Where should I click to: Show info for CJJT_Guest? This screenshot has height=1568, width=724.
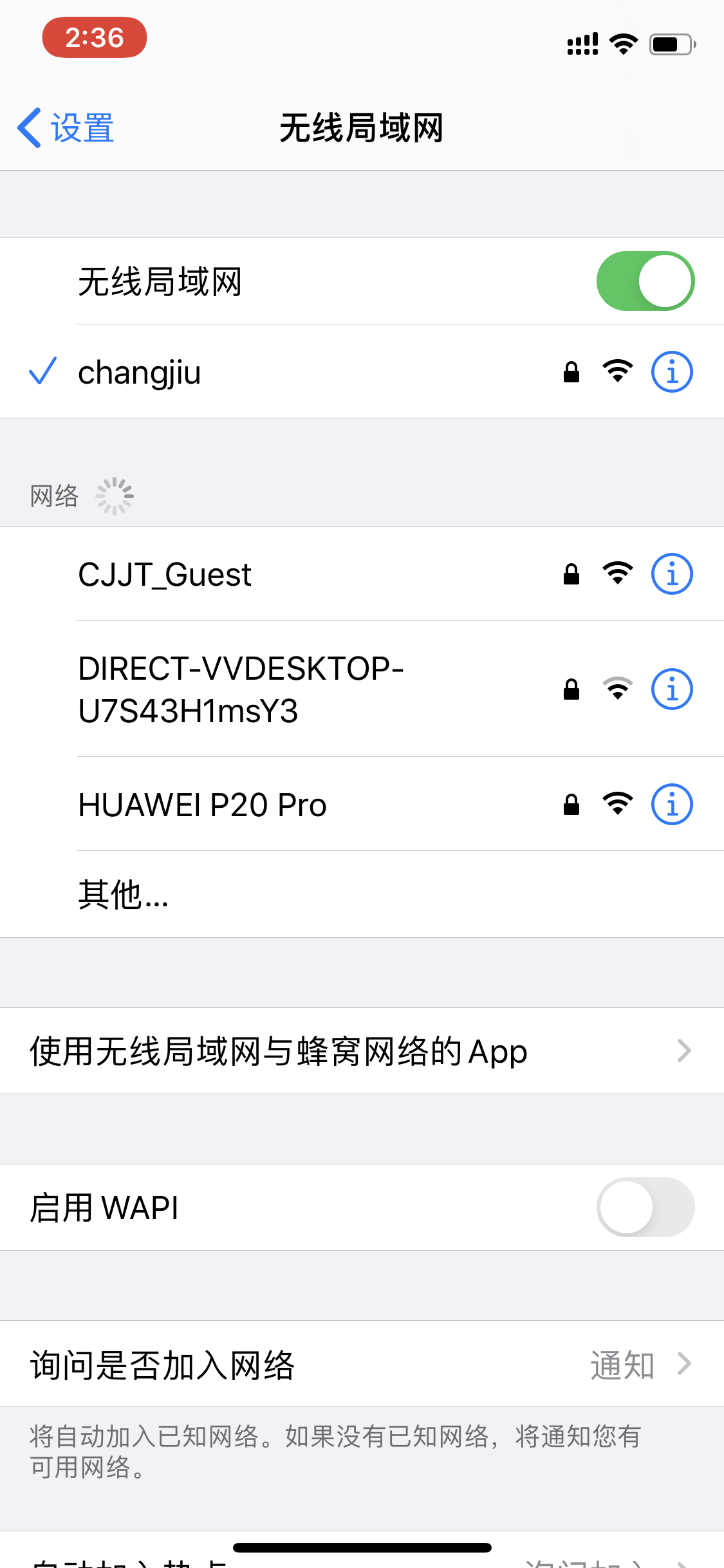point(672,574)
